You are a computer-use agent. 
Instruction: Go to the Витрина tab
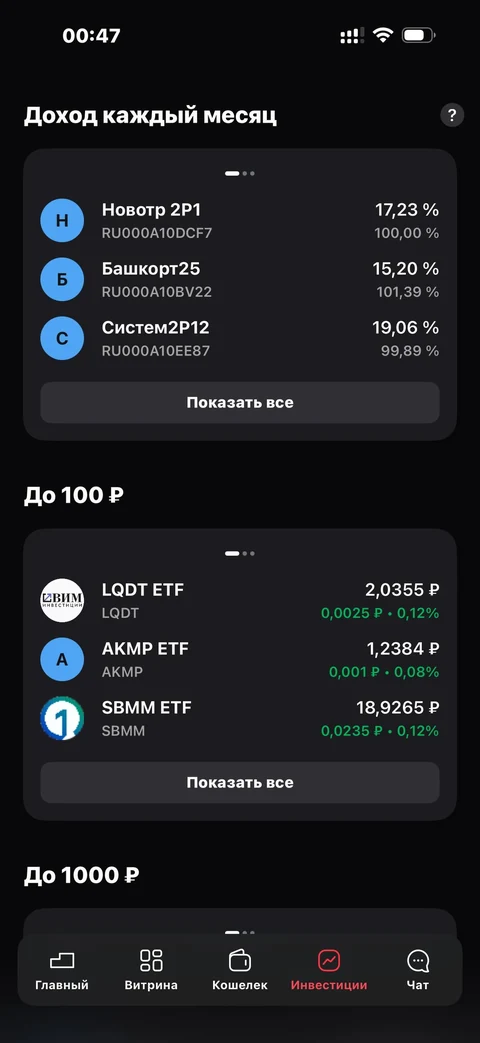(151, 970)
